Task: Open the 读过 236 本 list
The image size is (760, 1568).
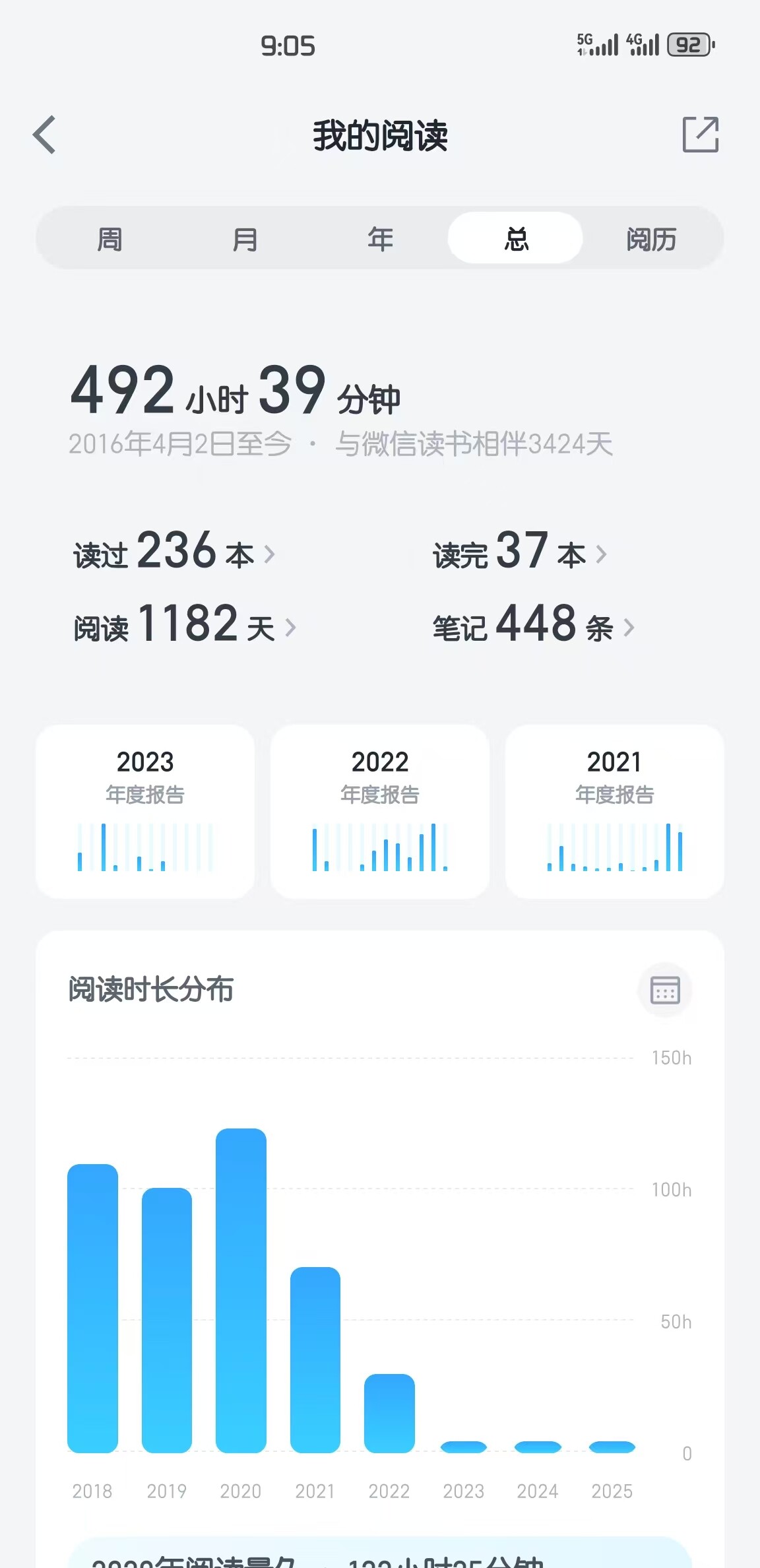Action: (x=174, y=551)
